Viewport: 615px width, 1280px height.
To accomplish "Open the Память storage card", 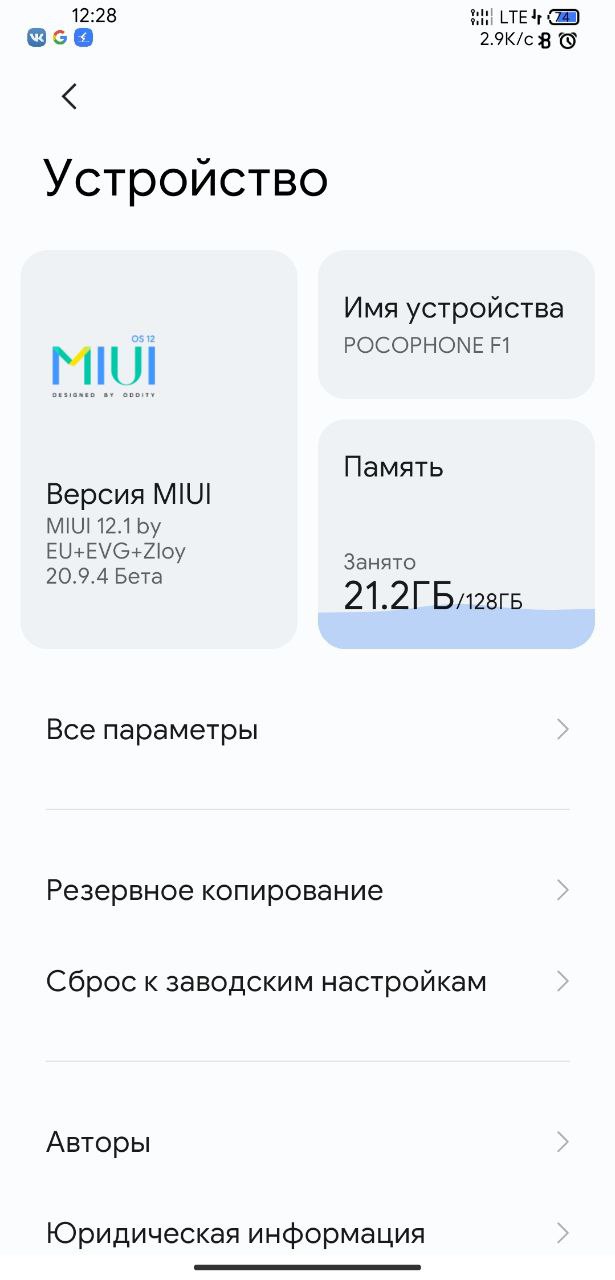I will click(x=456, y=534).
